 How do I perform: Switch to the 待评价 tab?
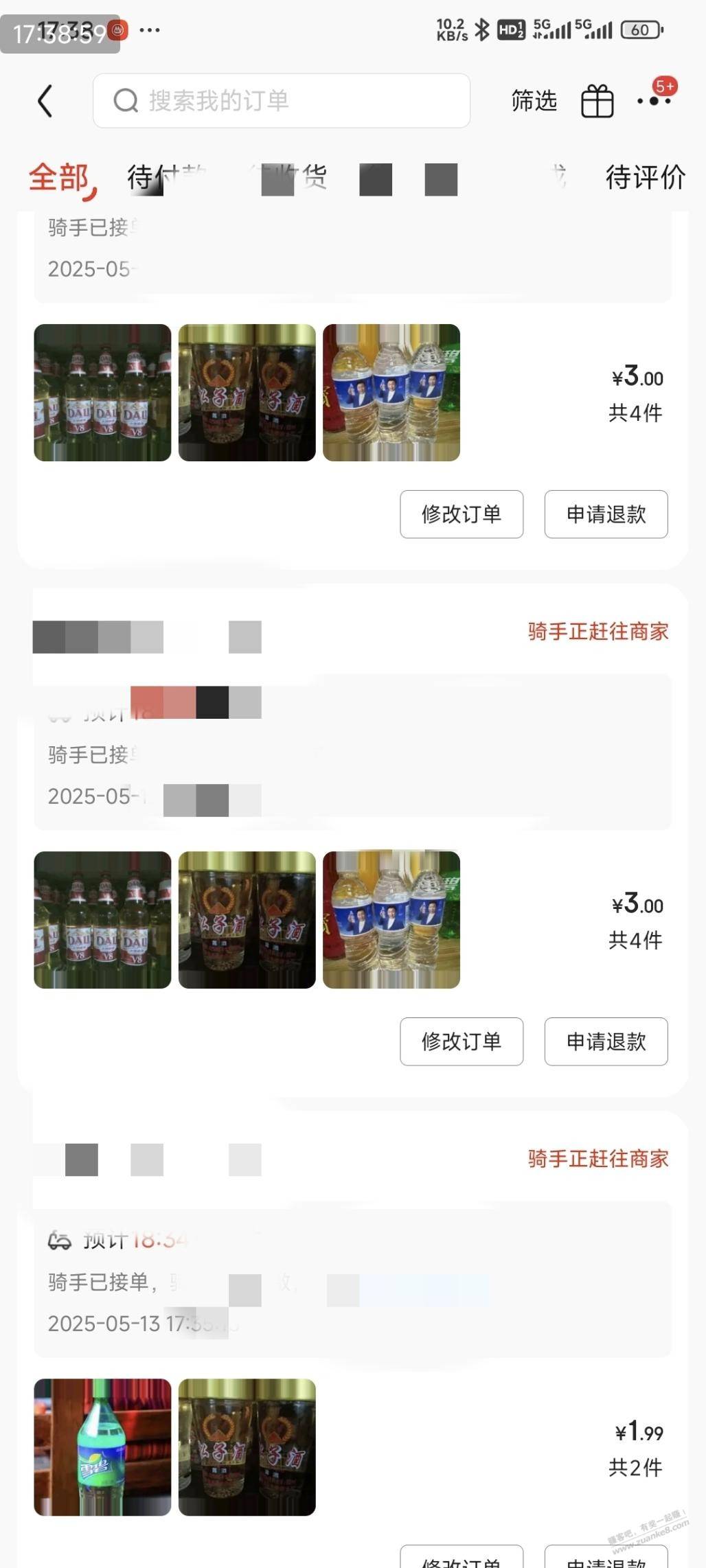(x=645, y=177)
